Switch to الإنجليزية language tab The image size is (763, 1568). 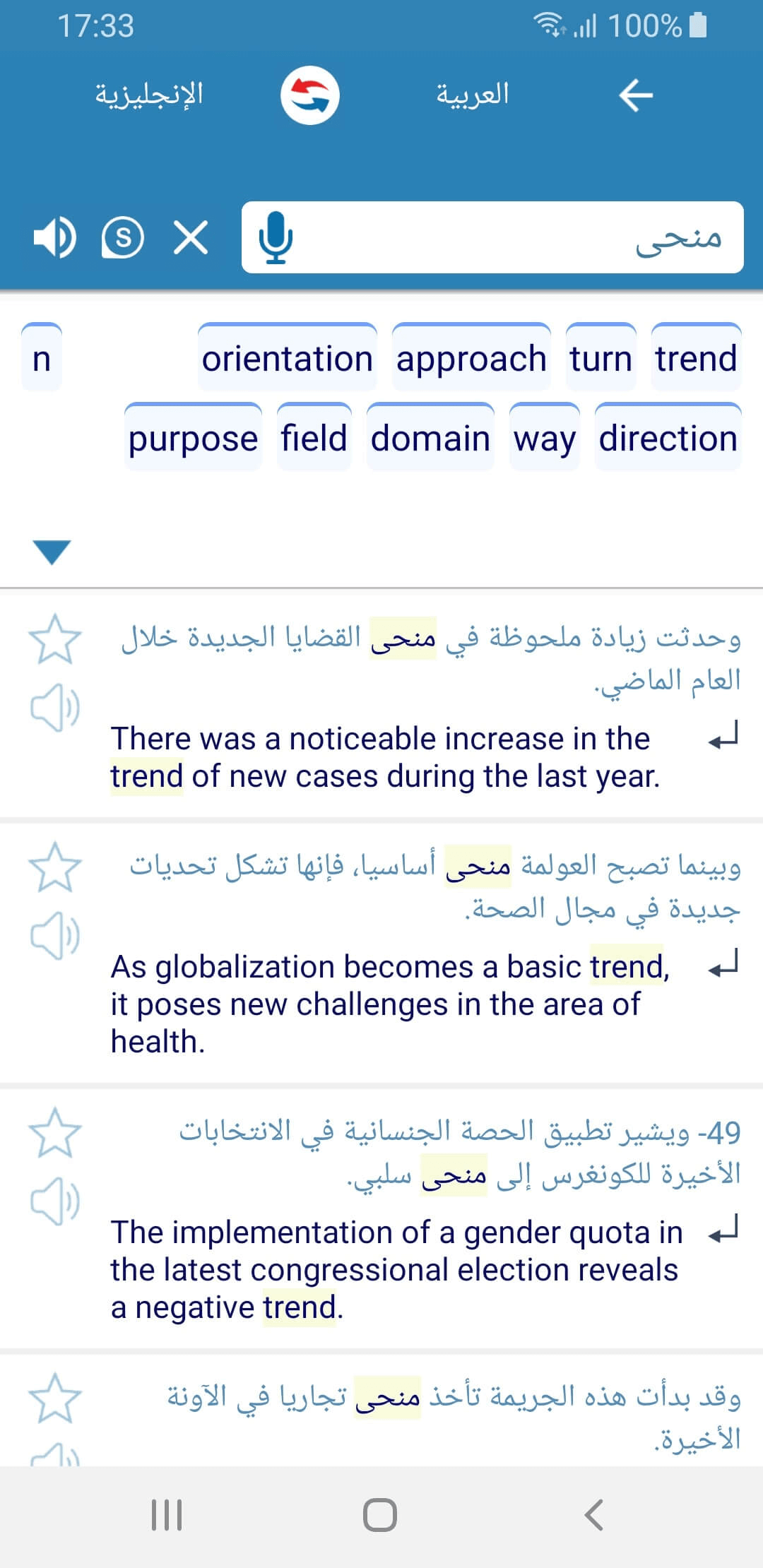coord(150,94)
